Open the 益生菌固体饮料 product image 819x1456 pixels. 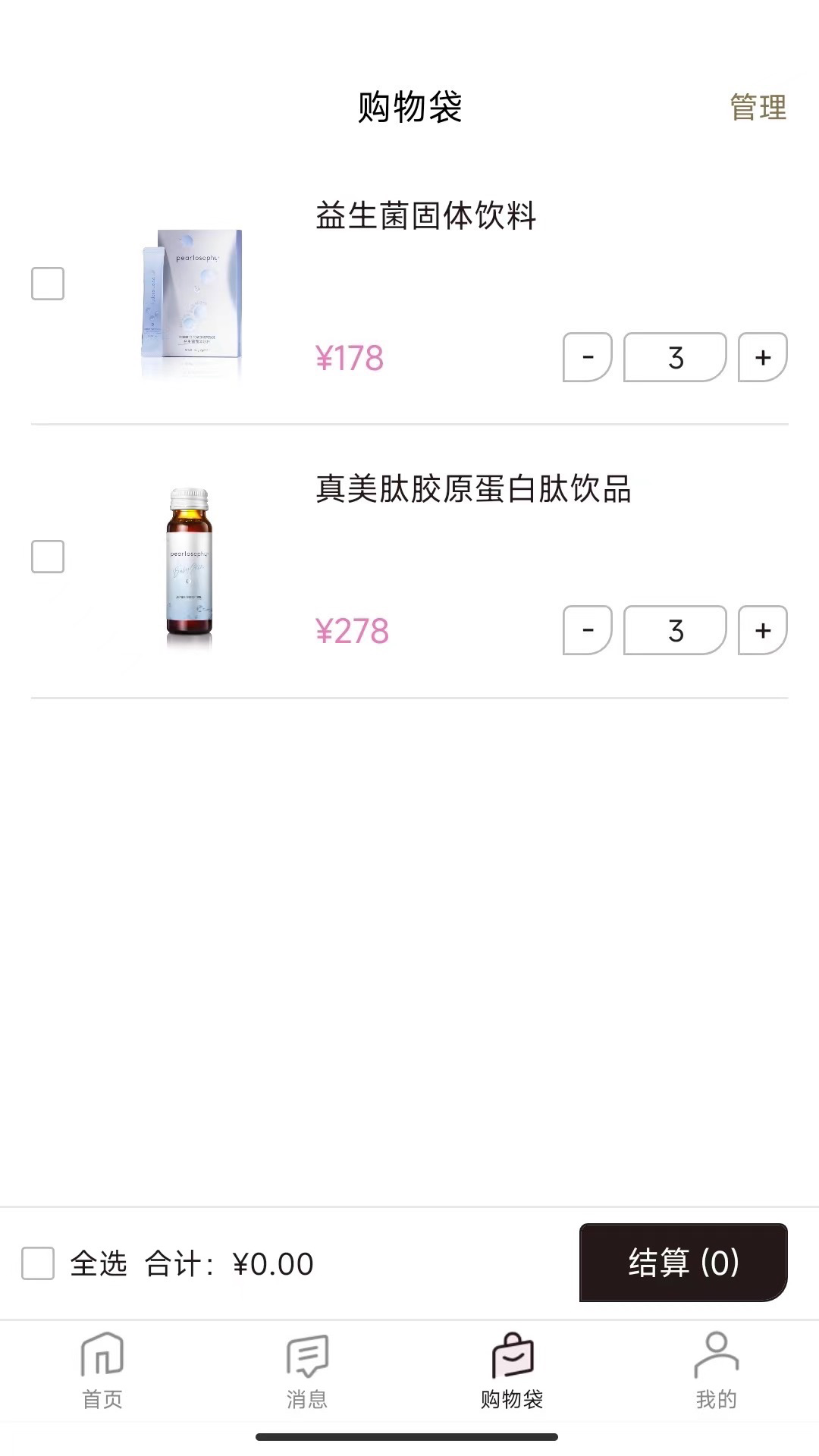pos(191,303)
